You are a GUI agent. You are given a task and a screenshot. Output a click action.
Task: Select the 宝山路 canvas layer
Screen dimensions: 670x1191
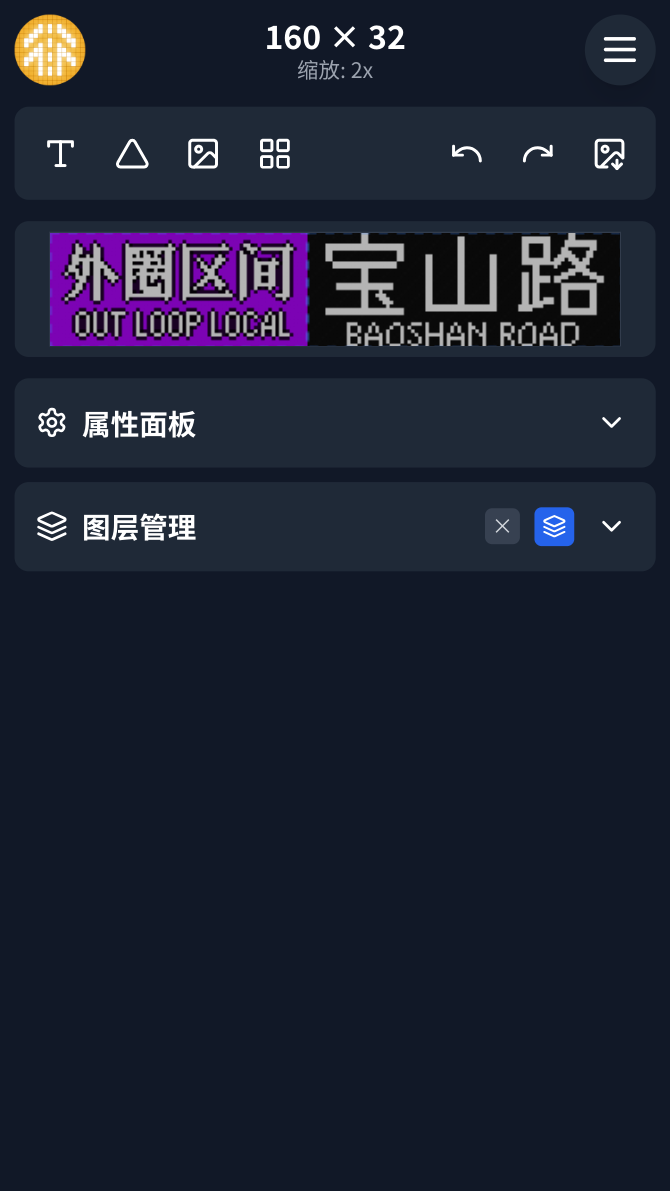[x=464, y=289]
